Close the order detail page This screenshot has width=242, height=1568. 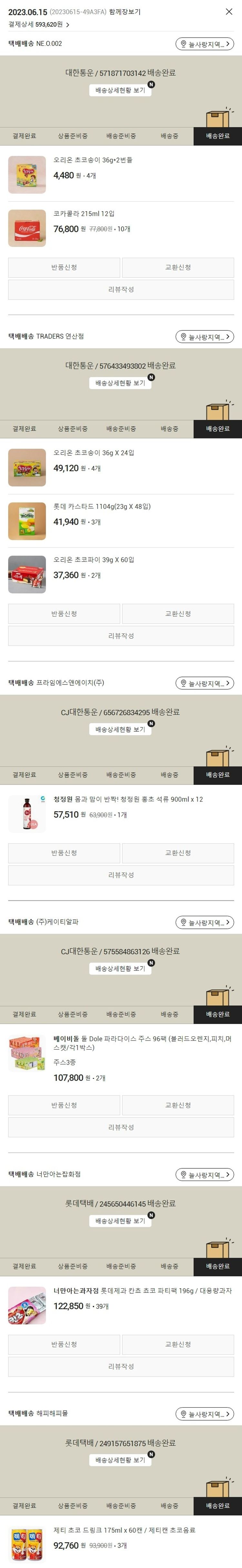(x=228, y=12)
